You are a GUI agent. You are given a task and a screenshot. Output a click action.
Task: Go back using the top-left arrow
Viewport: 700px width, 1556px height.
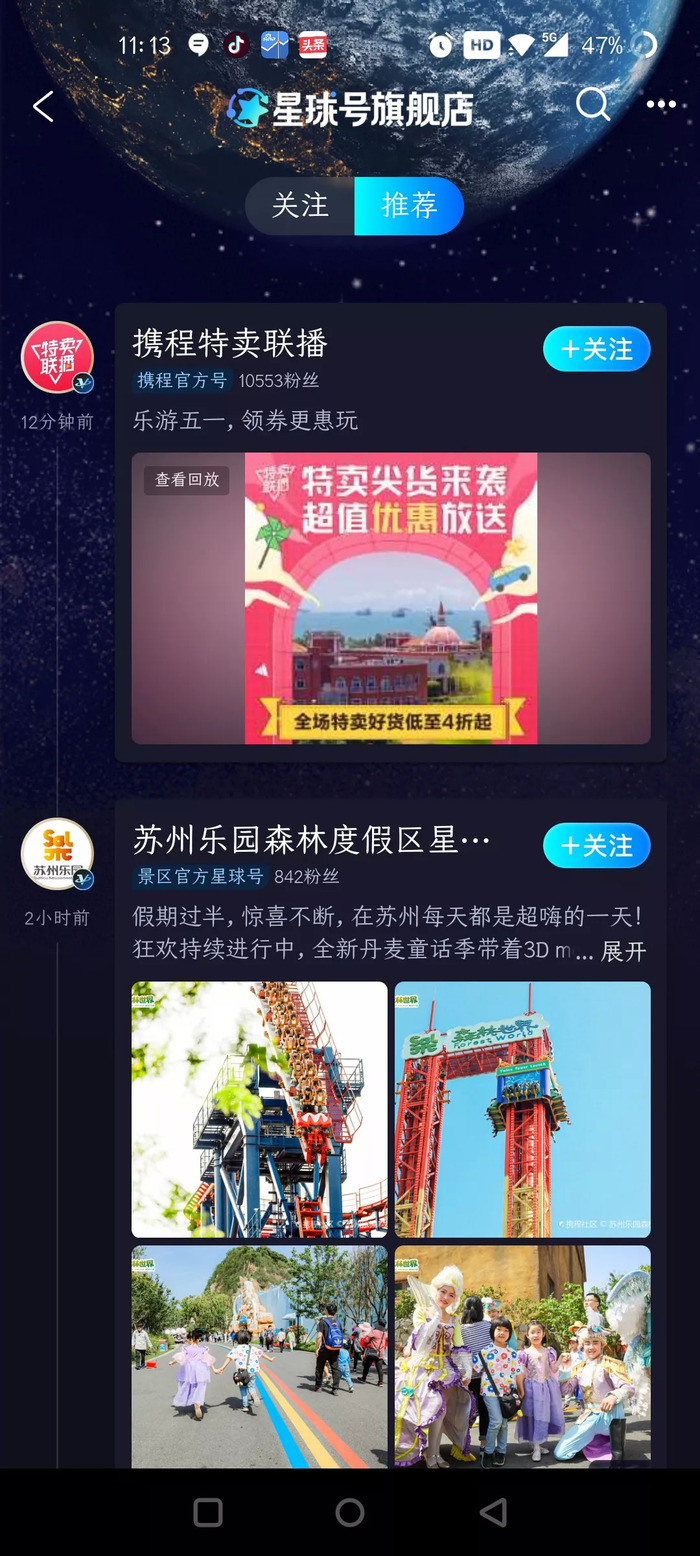point(43,107)
